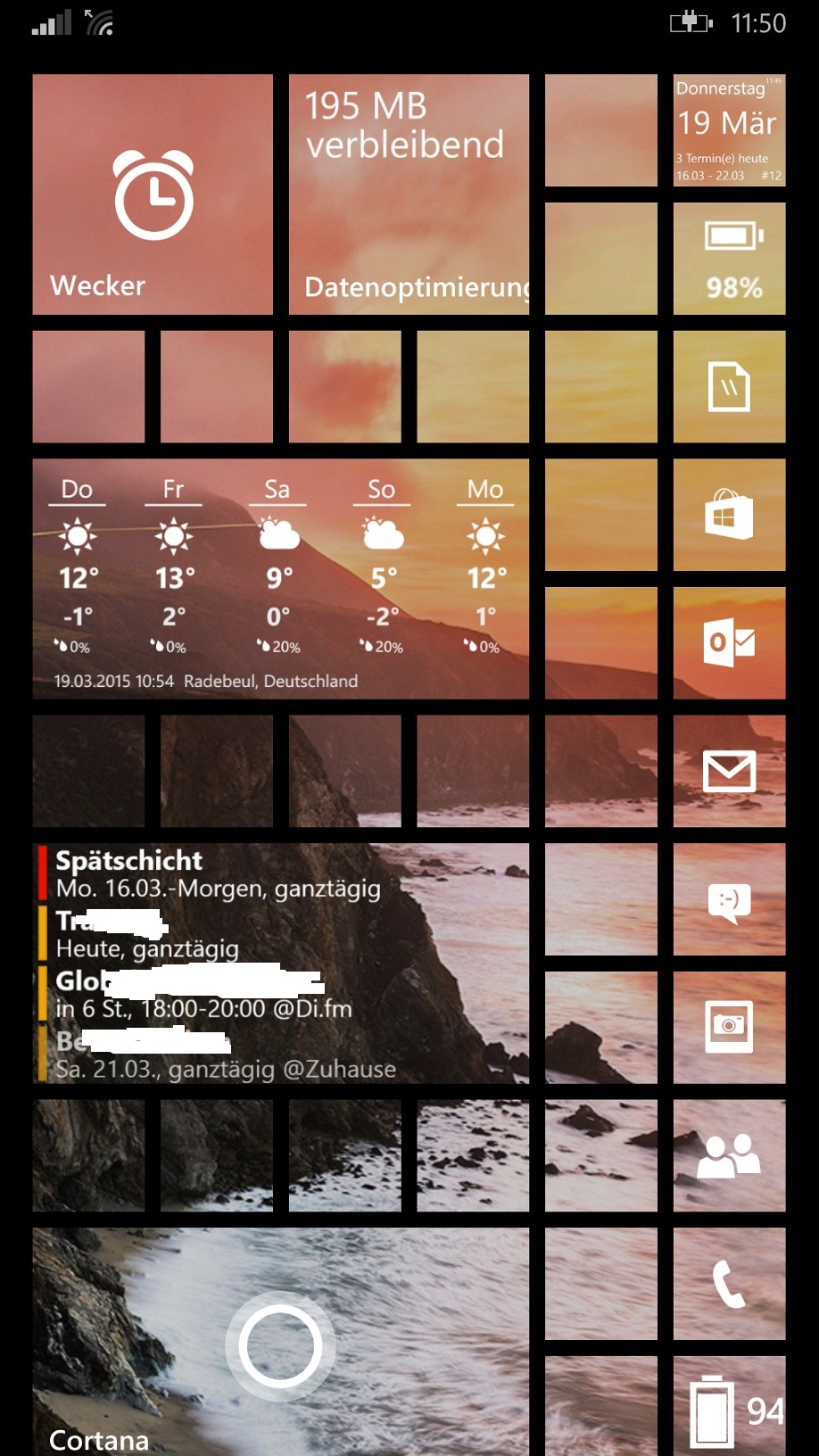Open the Datenoptimierung tile
Viewport: 819px width, 1456px height.
tap(409, 194)
